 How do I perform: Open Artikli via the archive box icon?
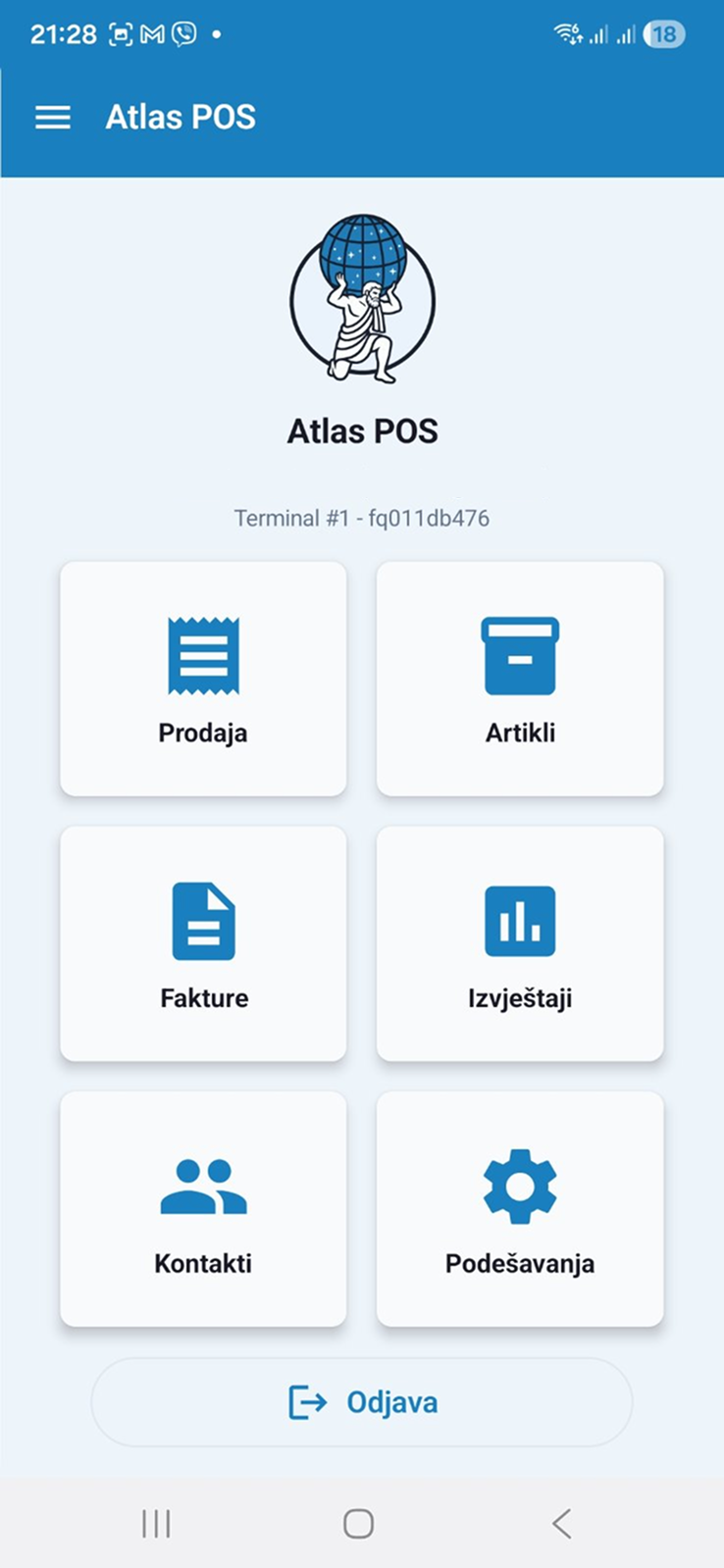(520, 655)
